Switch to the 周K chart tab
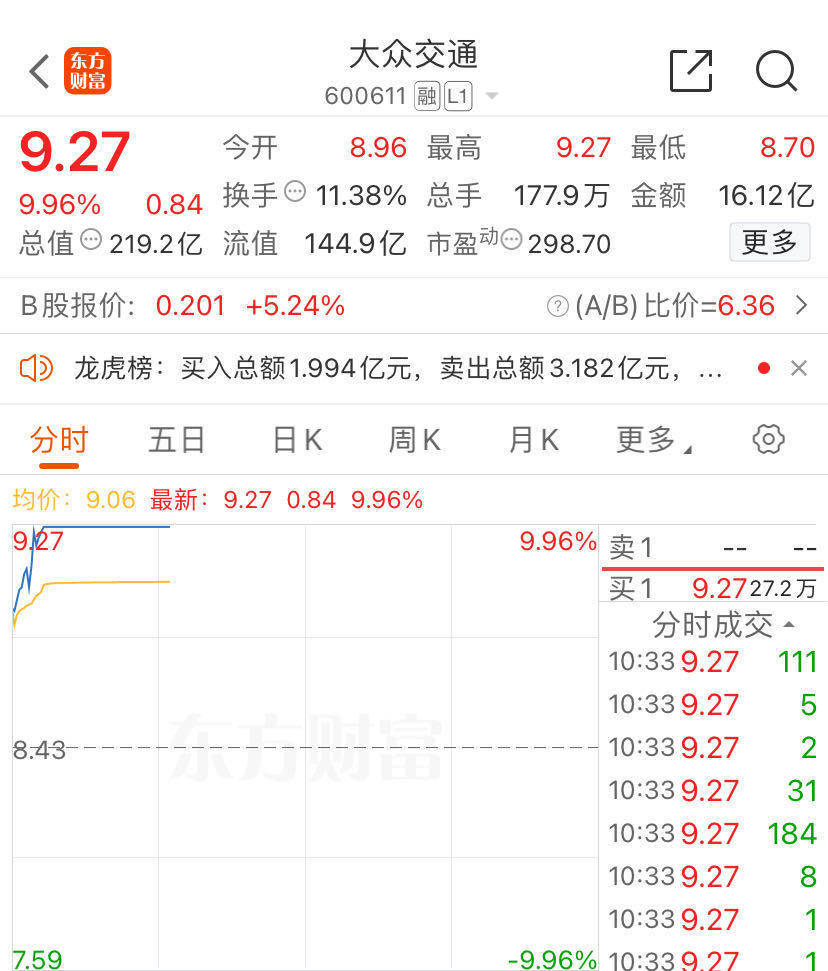The height and width of the screenshot is (971, 828). (x=414, y=440)
